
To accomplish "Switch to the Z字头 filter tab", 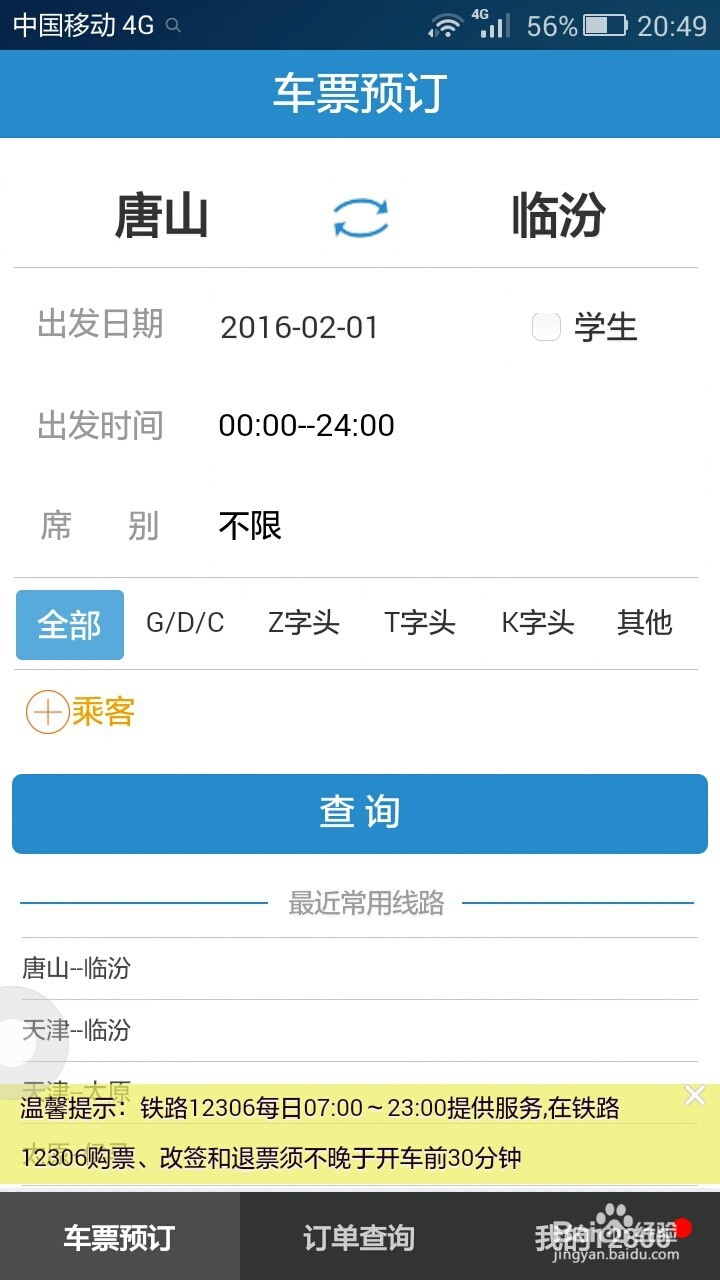I will (304, 624).
